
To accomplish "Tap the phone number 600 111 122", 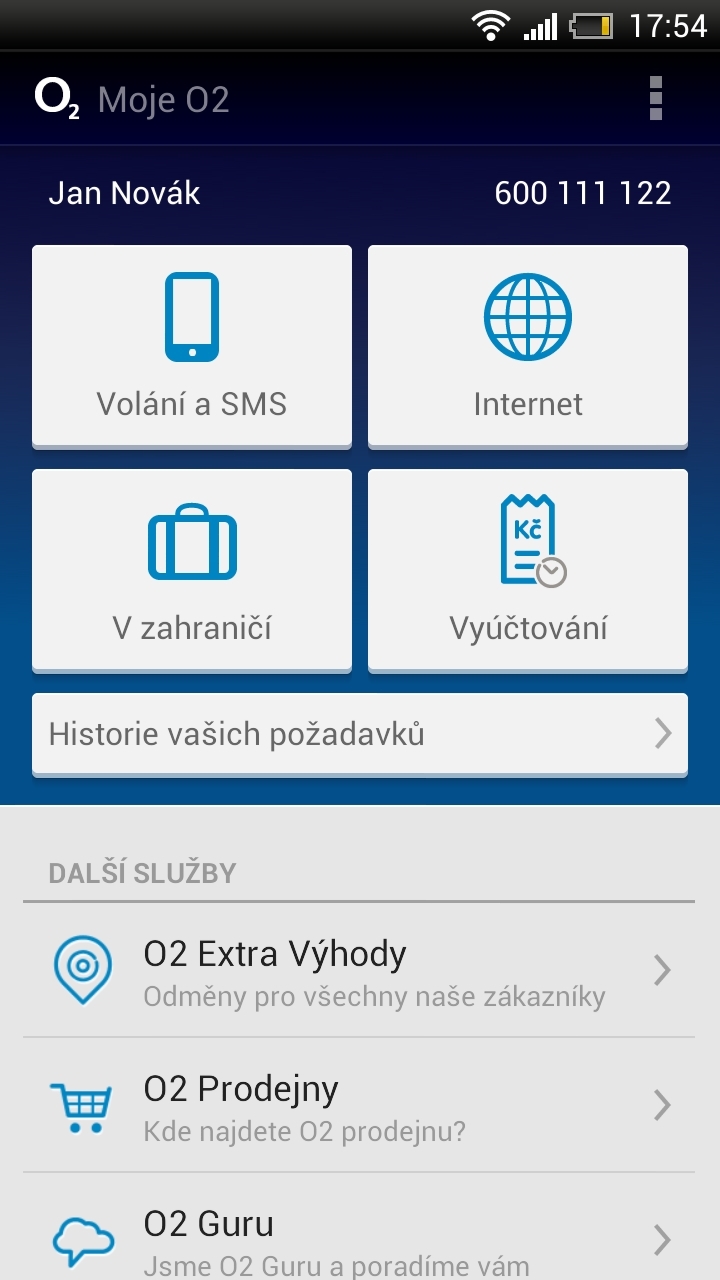I will pos(583,192).
